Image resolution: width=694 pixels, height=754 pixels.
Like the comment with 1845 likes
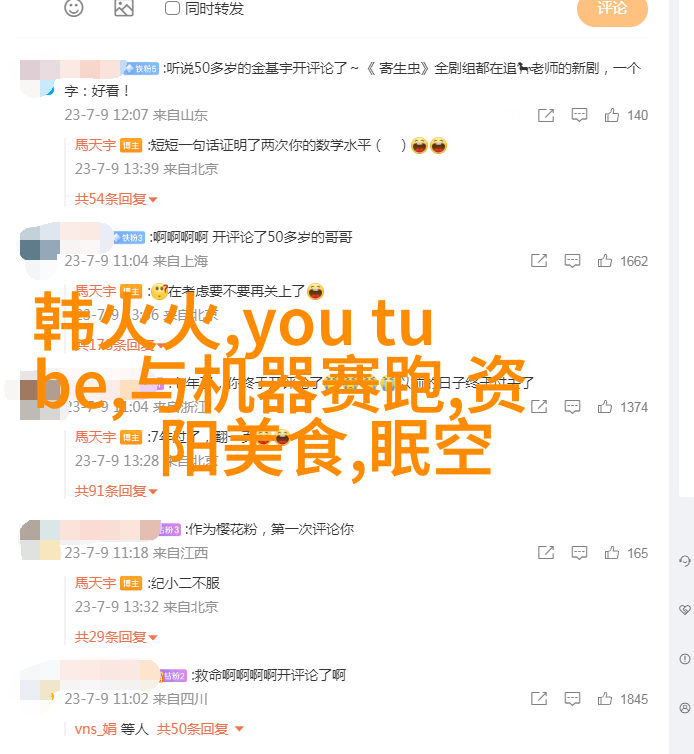[606, 699]
